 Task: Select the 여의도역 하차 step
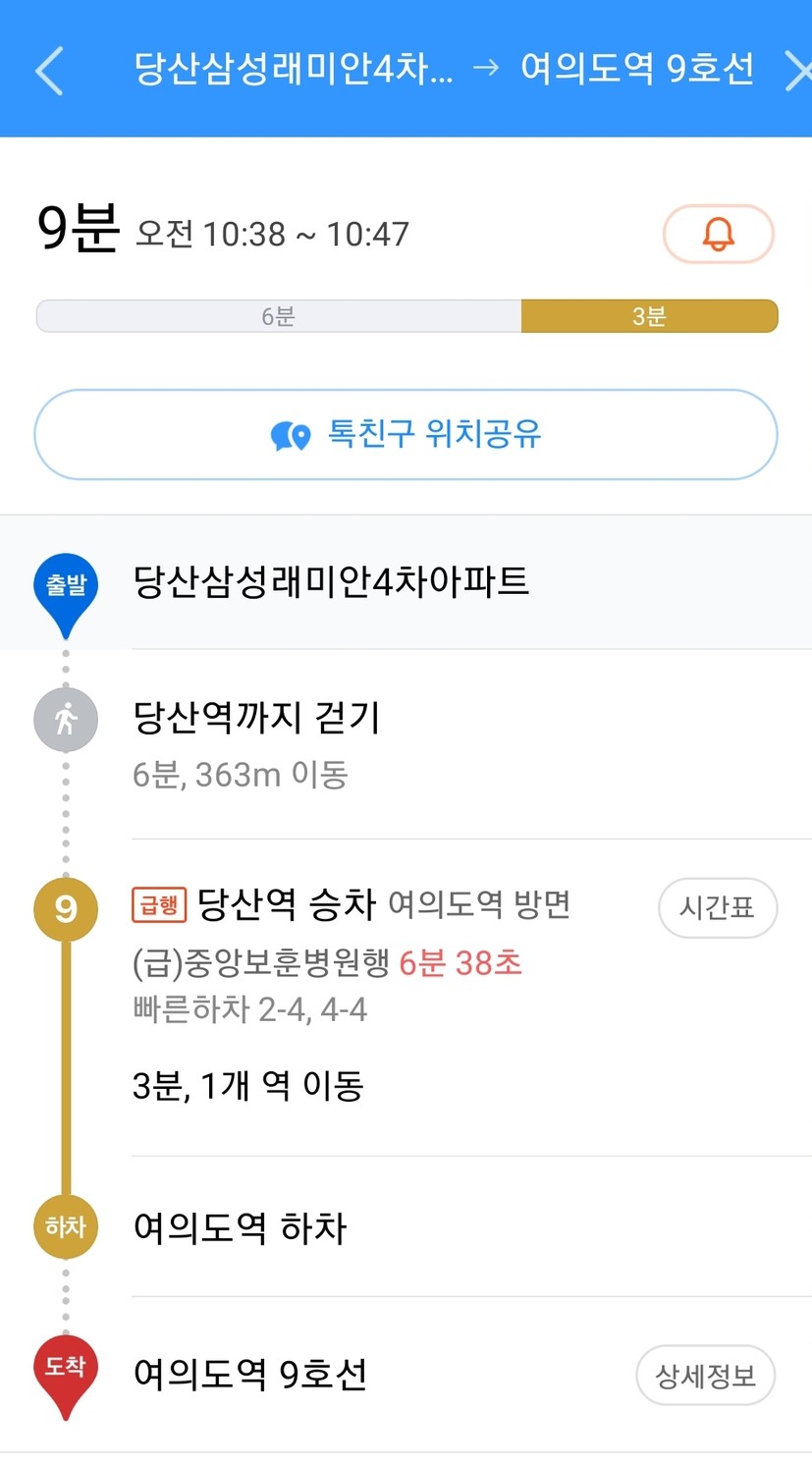click(x=471, y=1227)
